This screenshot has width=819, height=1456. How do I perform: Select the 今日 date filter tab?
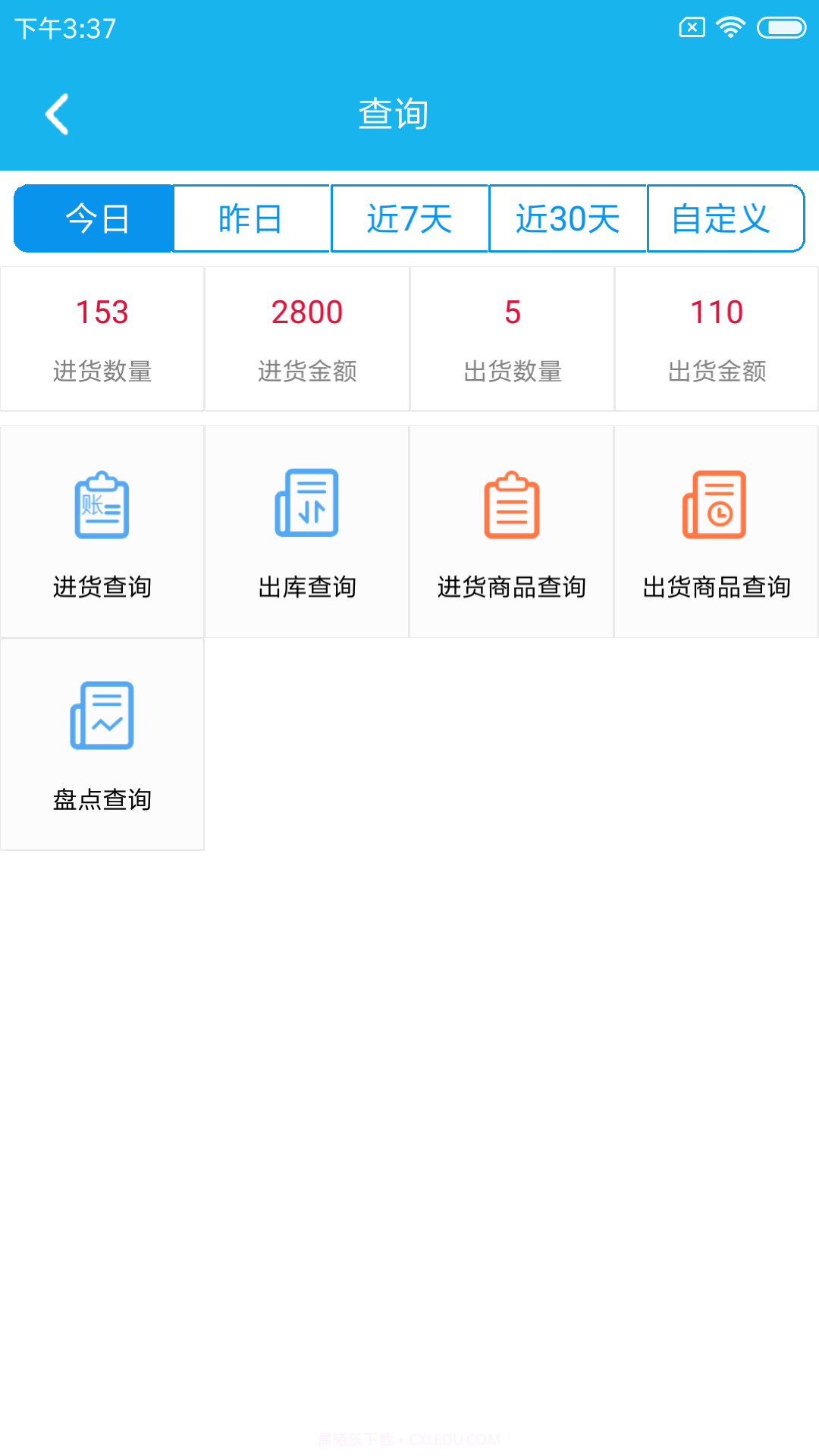[x=93, y=218]
